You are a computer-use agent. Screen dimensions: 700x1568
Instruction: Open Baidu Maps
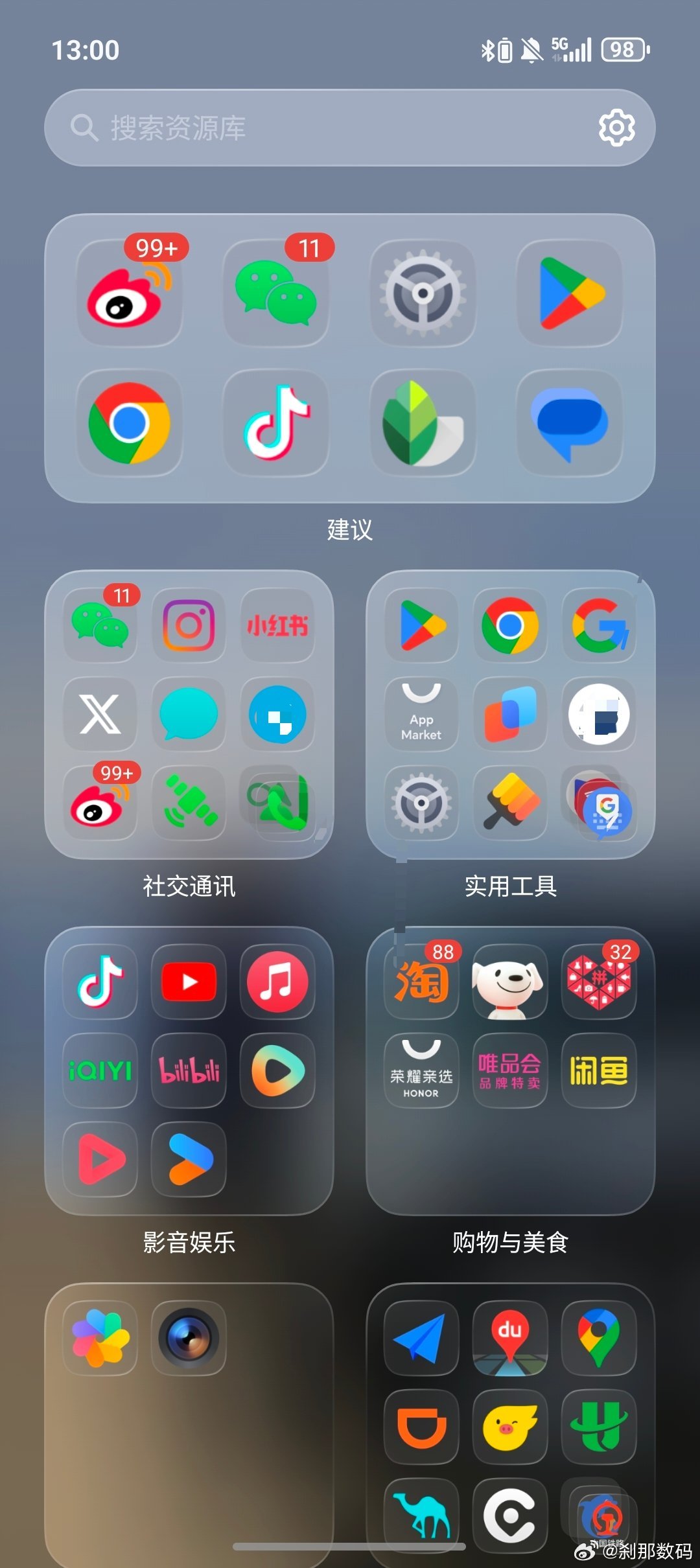point(509,1337)
